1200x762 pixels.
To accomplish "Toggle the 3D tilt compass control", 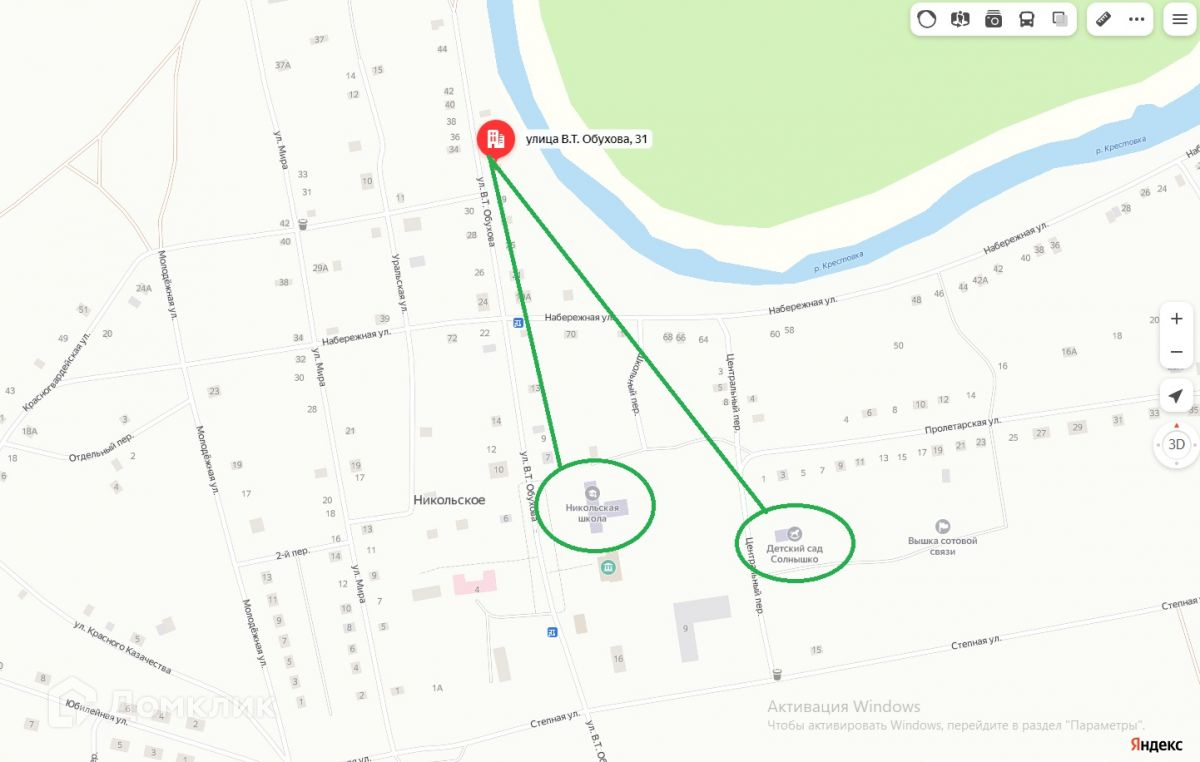I will (x=1177, y=444).
